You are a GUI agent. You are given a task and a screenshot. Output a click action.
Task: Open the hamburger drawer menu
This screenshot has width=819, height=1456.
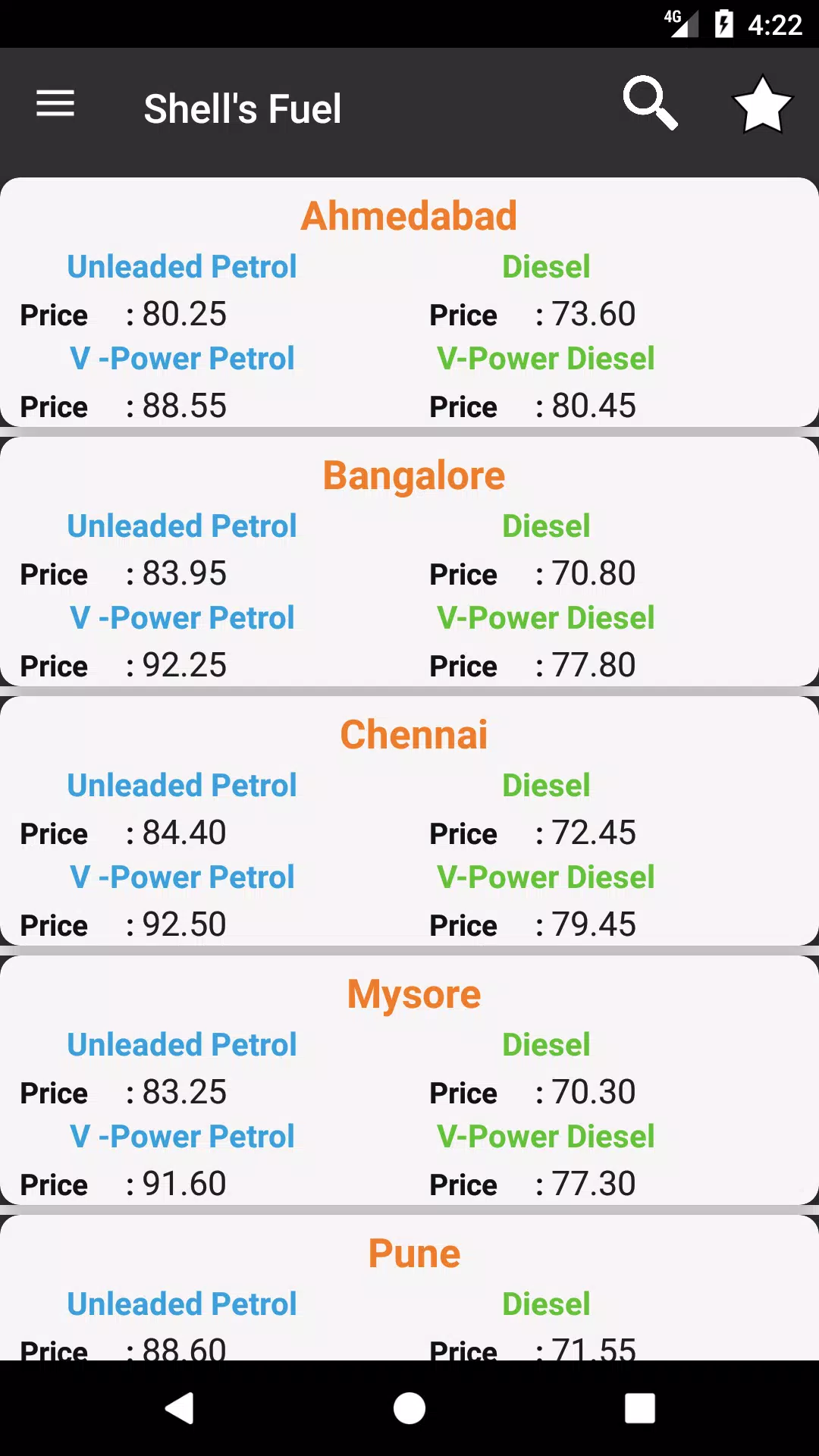click(x=55, y=104)
